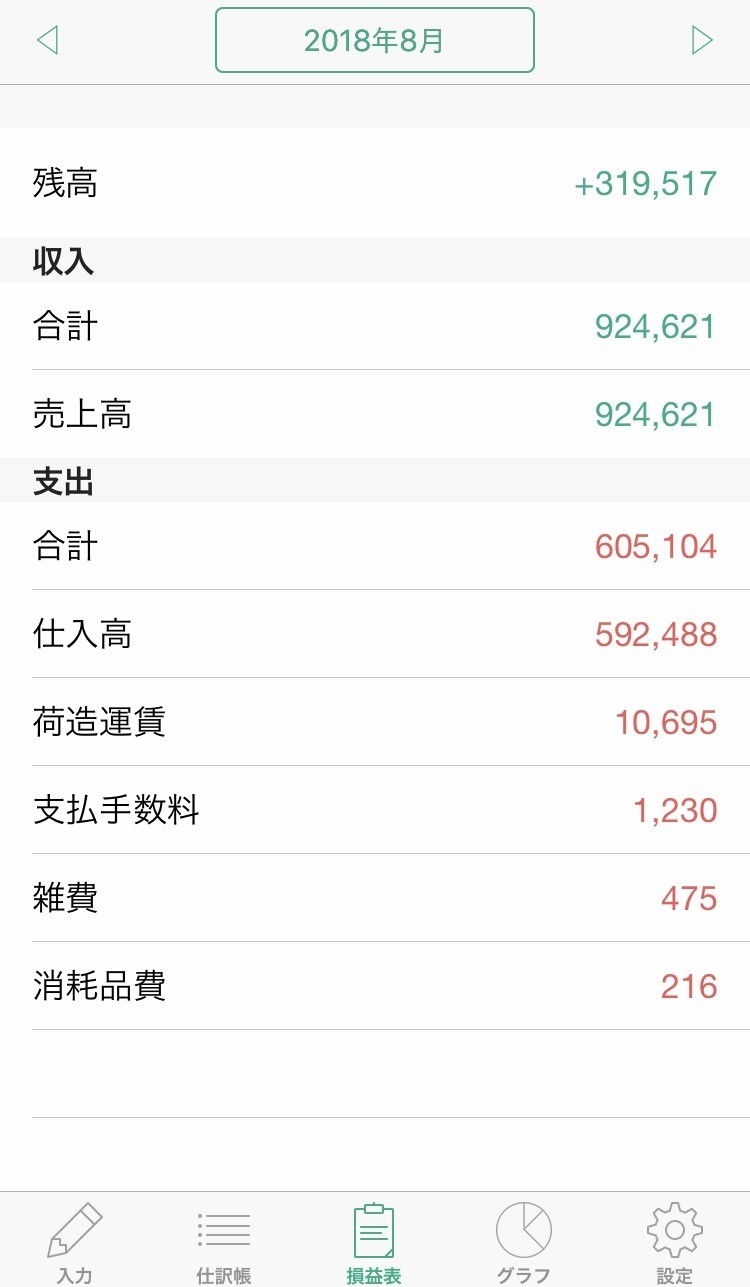Screen dimensions: 750x1287
Task: Open the 売上高 row
Action: 375,414
